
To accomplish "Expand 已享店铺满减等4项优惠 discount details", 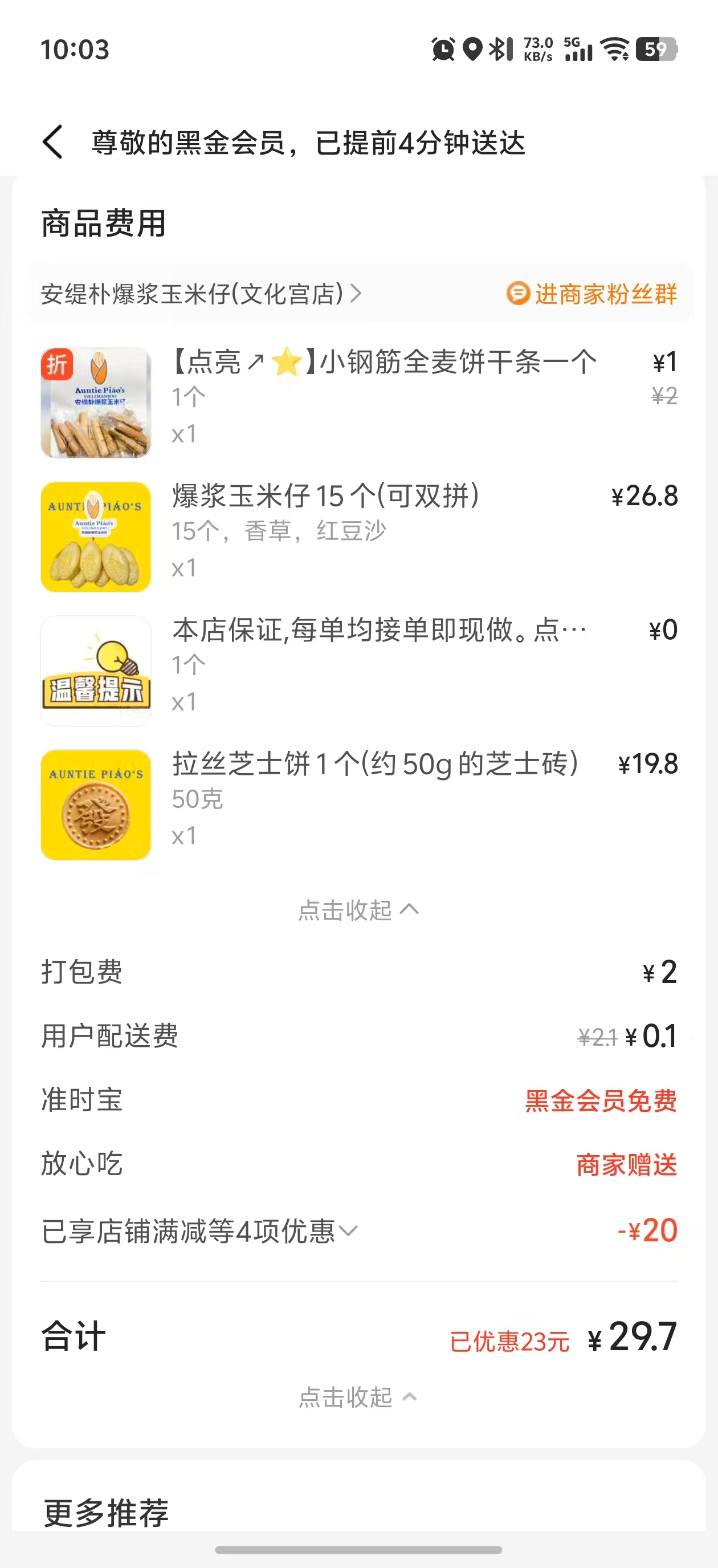I will pos(199,1231).
